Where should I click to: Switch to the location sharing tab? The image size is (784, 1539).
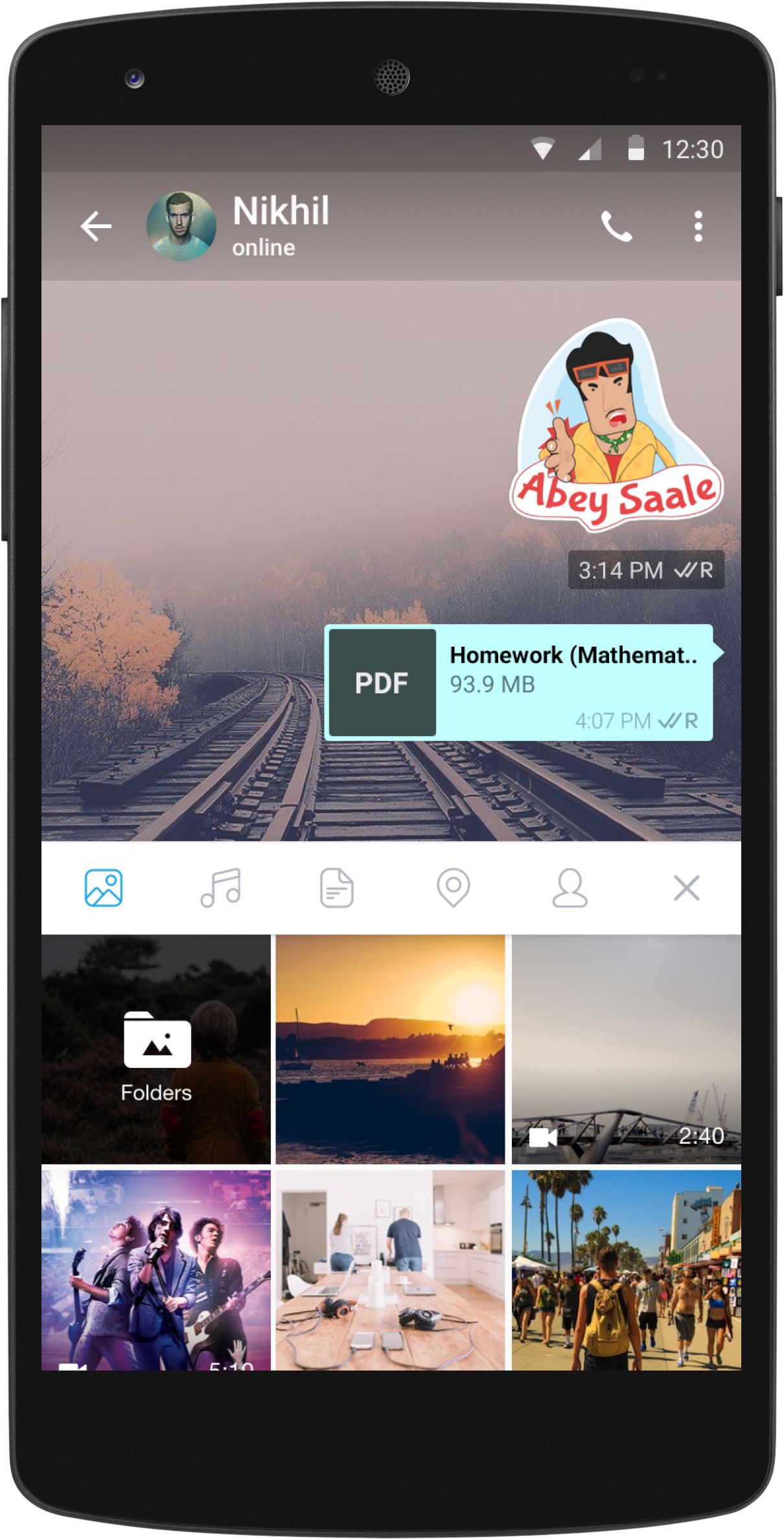pos(454,888)
